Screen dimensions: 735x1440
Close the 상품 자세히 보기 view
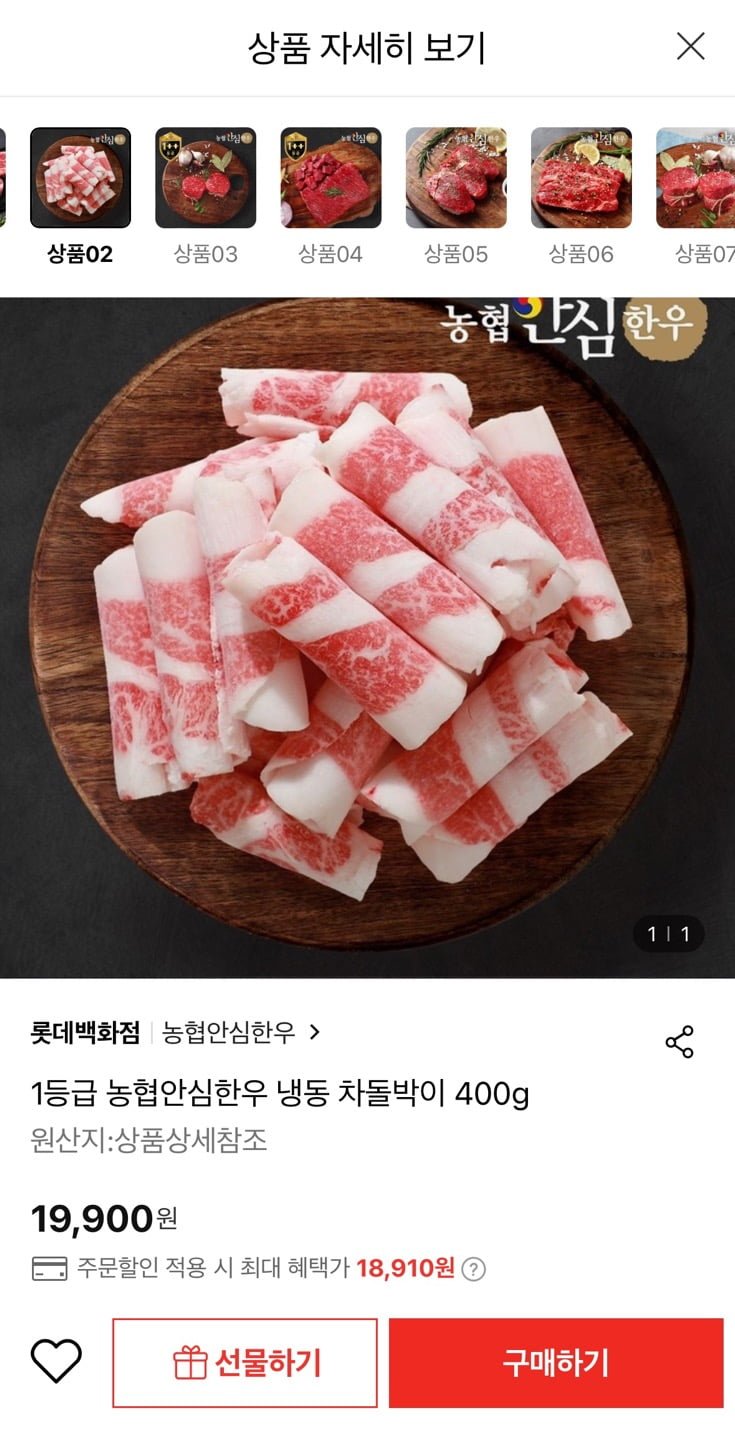pos(691,47)
